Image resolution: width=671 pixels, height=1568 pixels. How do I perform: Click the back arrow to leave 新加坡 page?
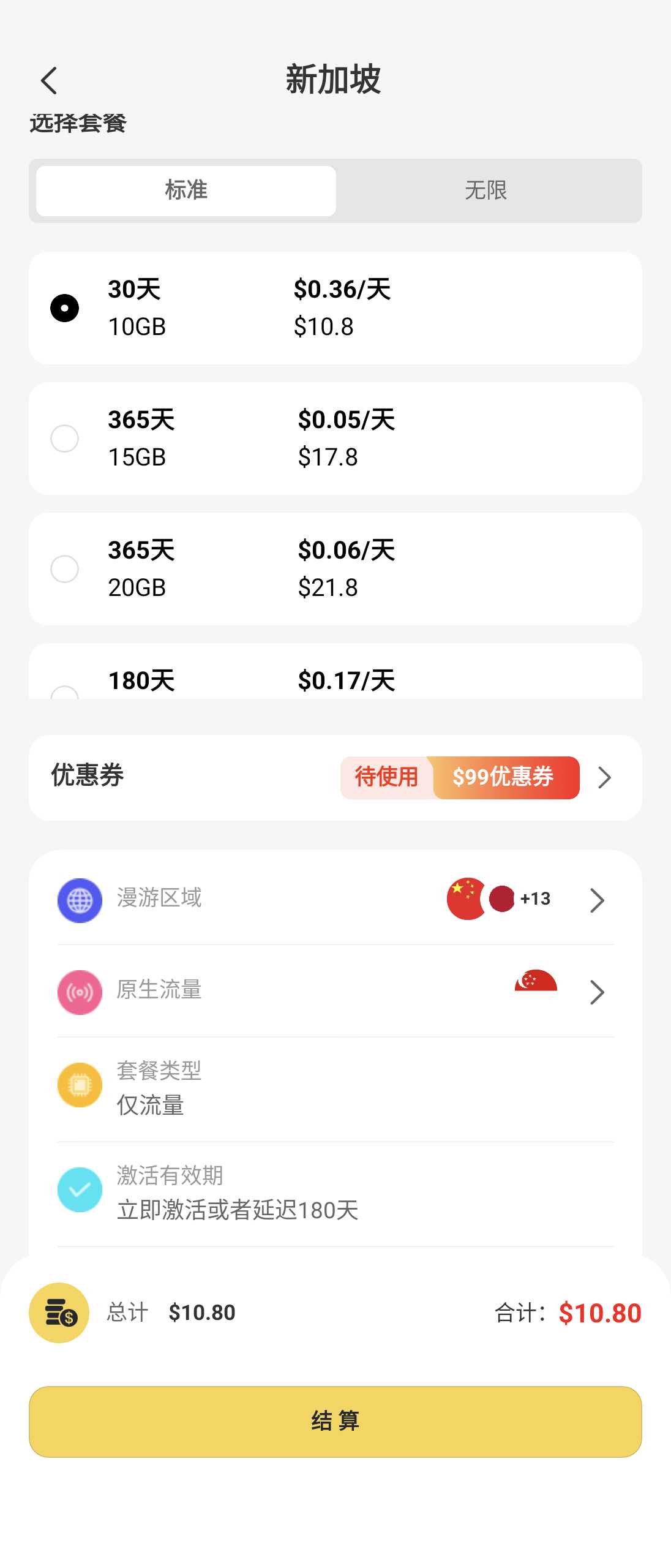(49, 80)
